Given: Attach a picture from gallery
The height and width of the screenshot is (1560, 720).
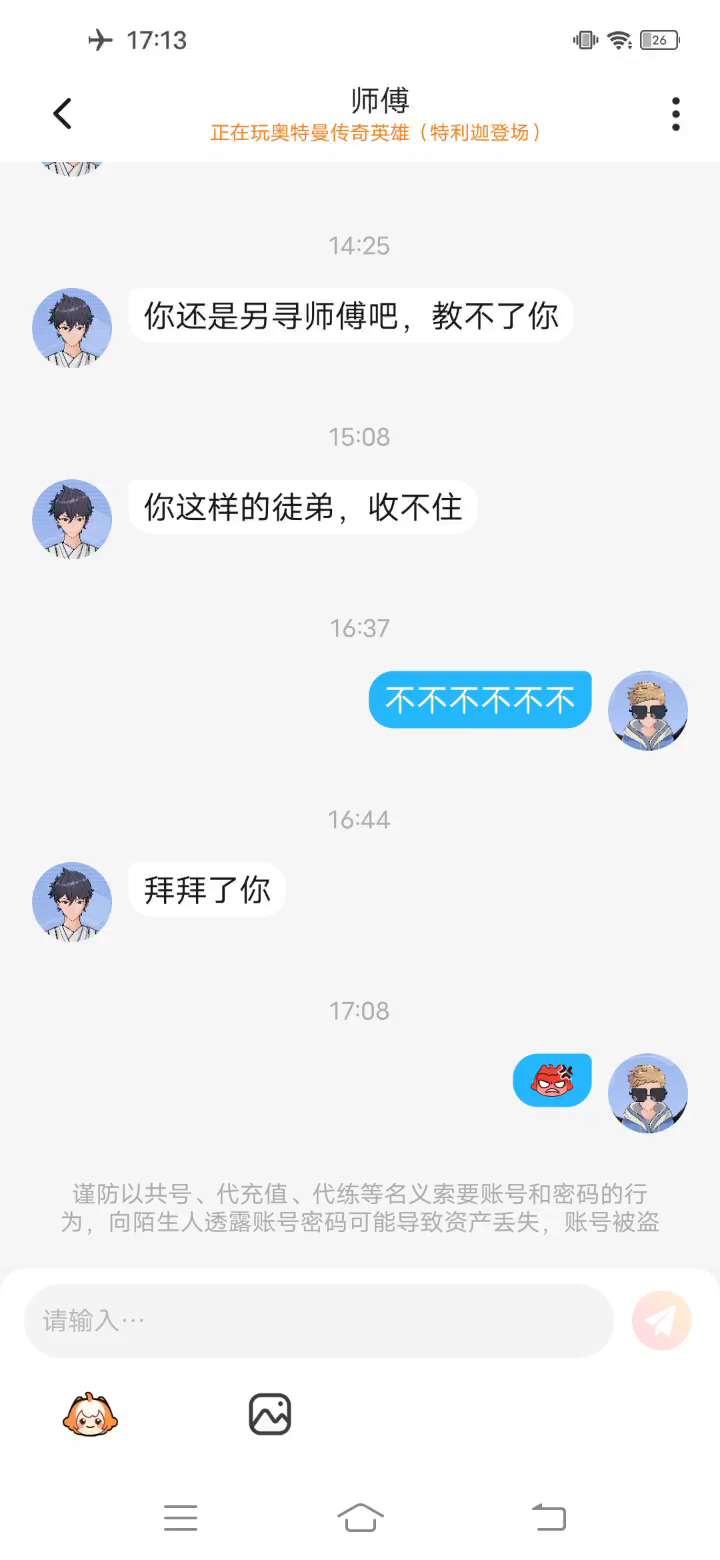Looking at the screenshot, I should [270, 1415].
